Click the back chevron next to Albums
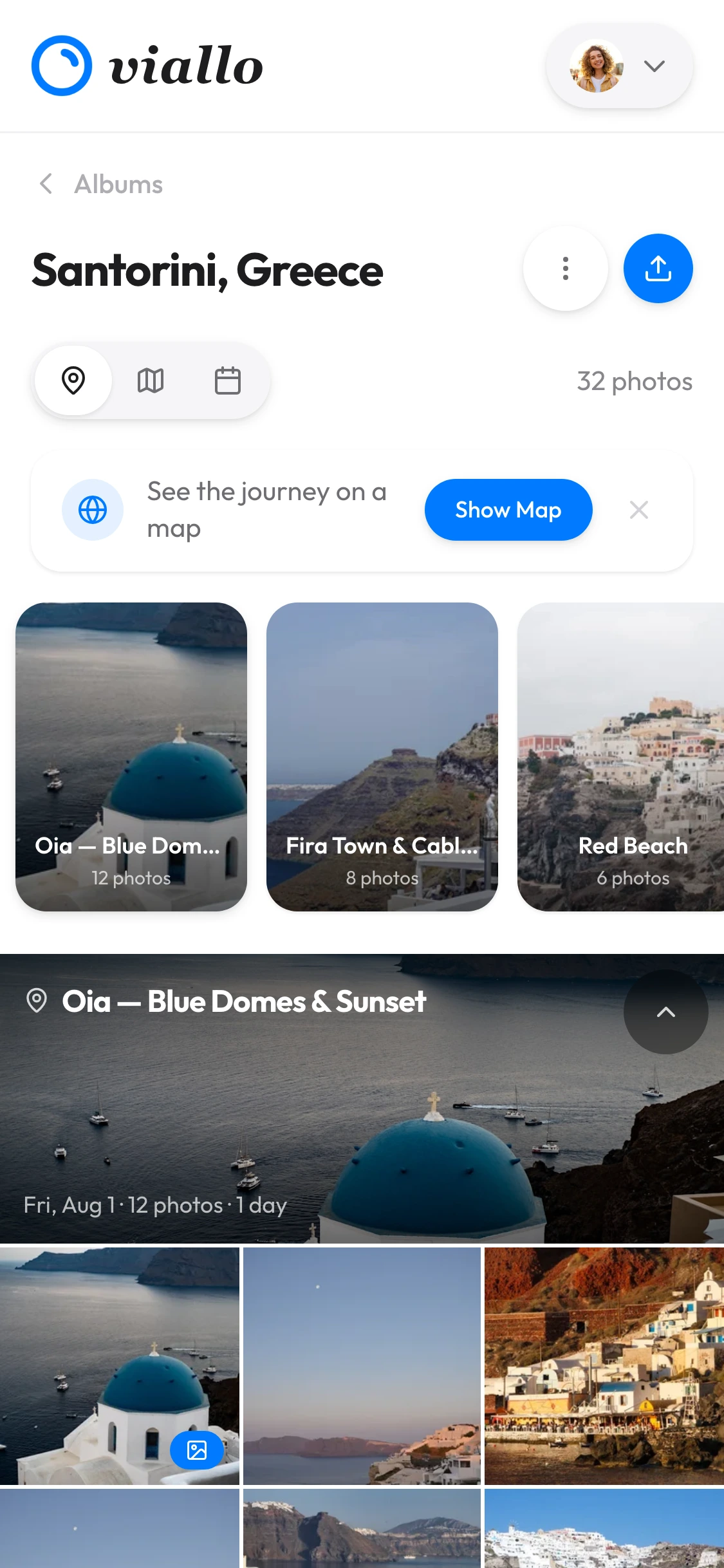 pyautogui.click(x=45, y=184)
